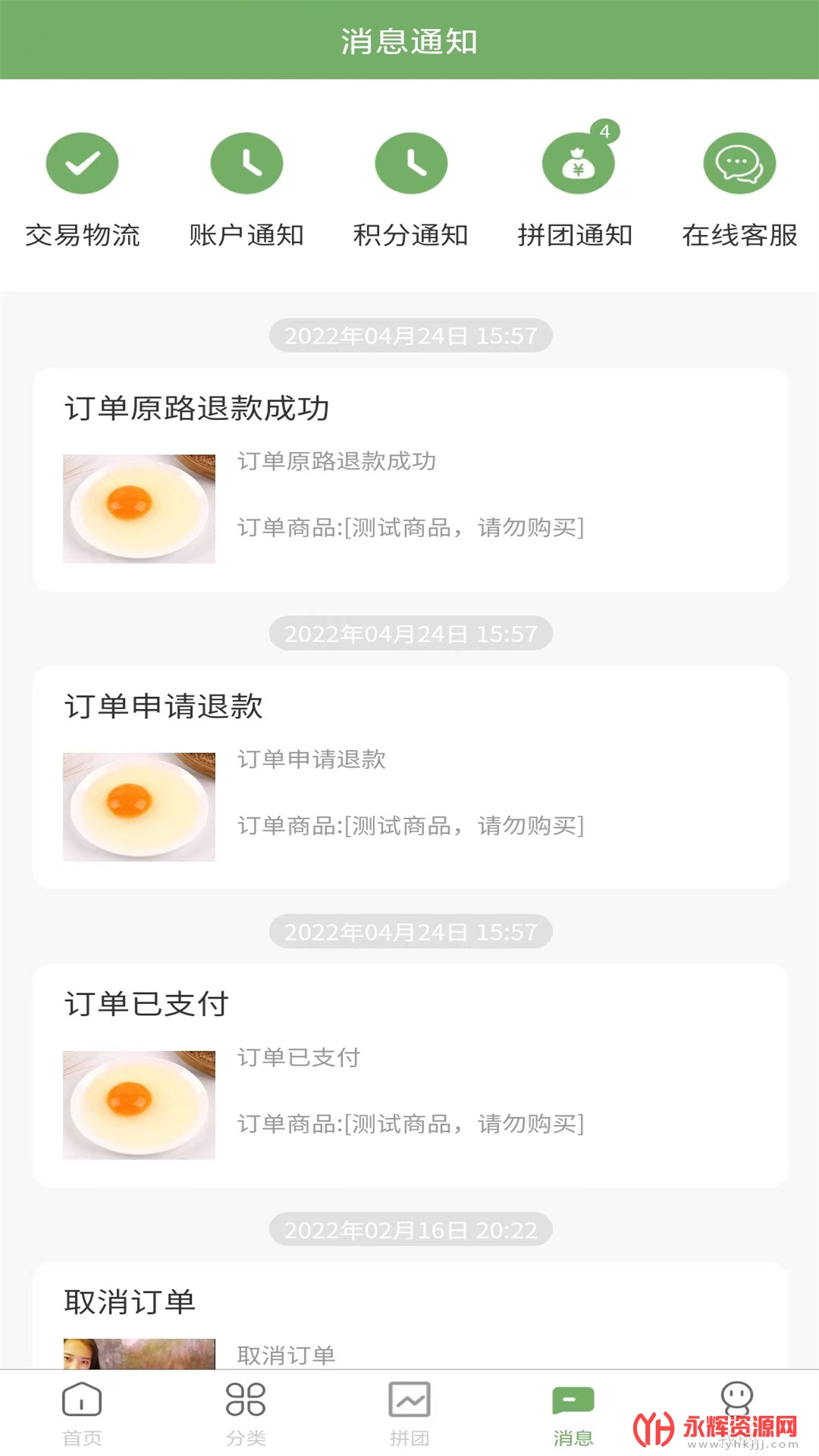Image resolution: width=819 pixels, height=1456 pixels.
Task: Open 拼团通知 with 4 unread
Action: [x=576, y=190]
